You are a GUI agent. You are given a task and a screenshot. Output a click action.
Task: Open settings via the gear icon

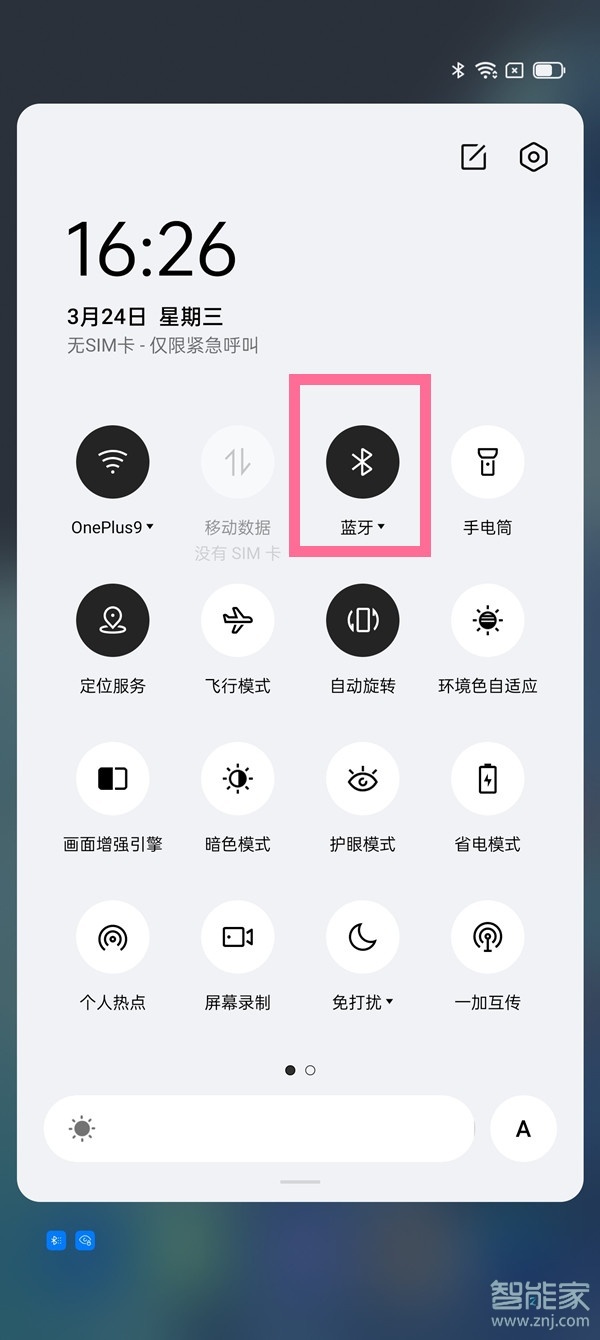[534, 157]
